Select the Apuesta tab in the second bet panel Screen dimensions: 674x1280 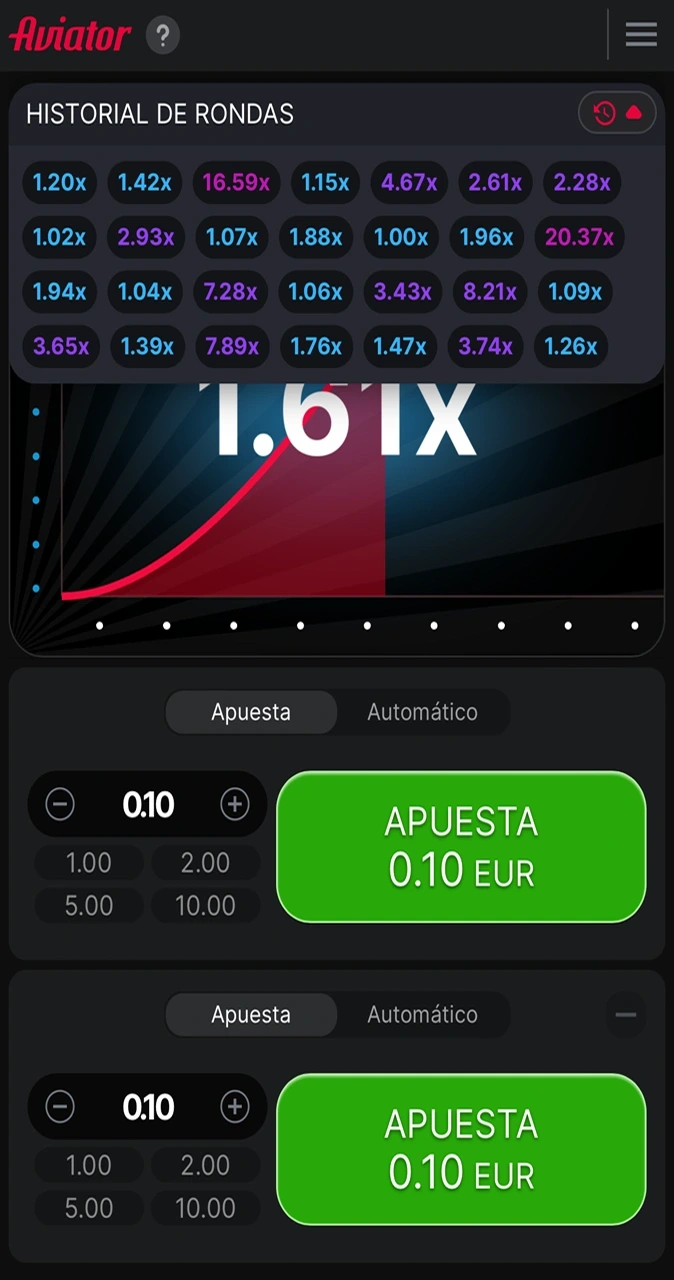pyautogui.click(x=251, y=1014)
